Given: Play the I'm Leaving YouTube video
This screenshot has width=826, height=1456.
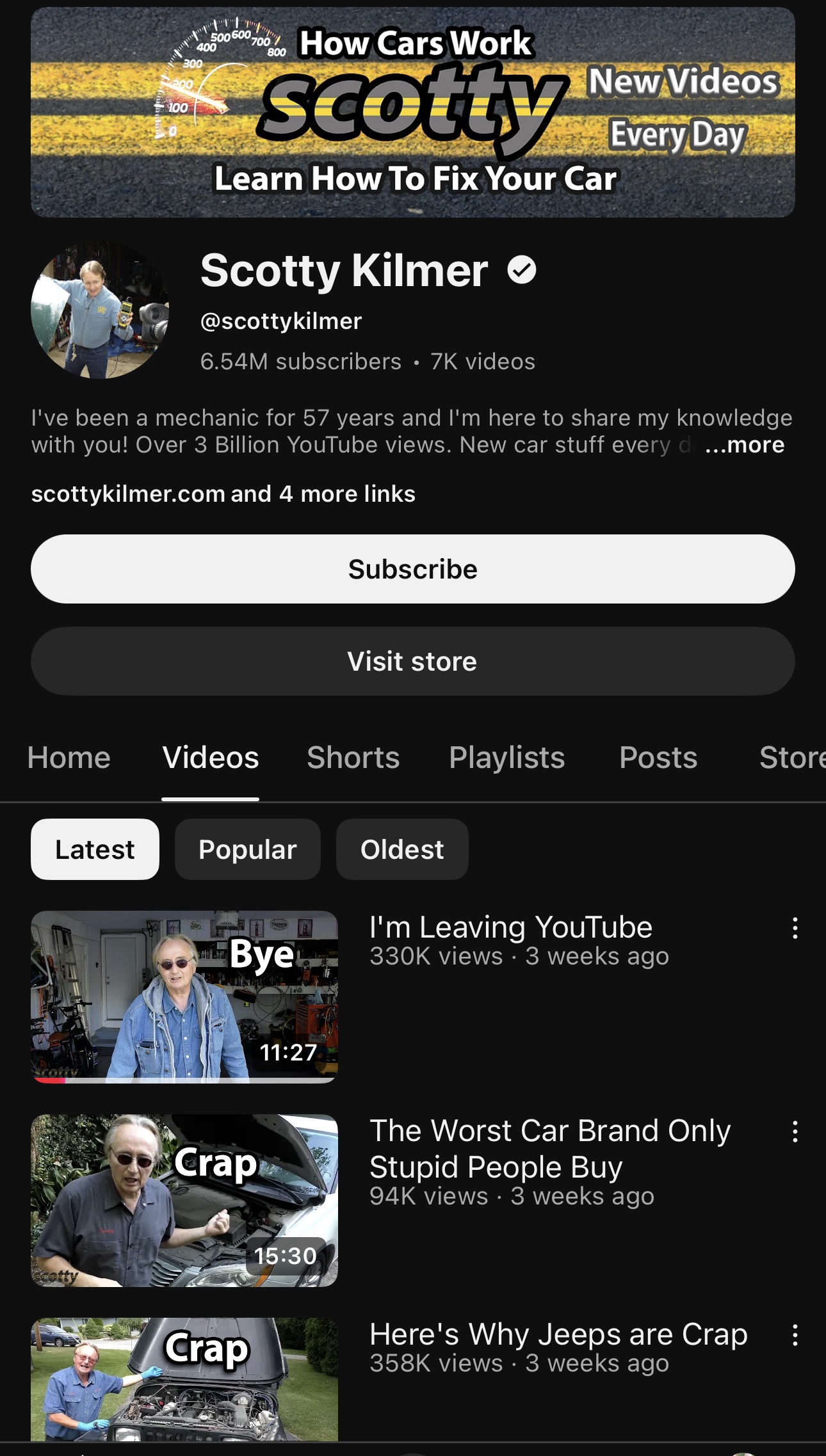Looking at the screenshot, I should tap(184, 996).
